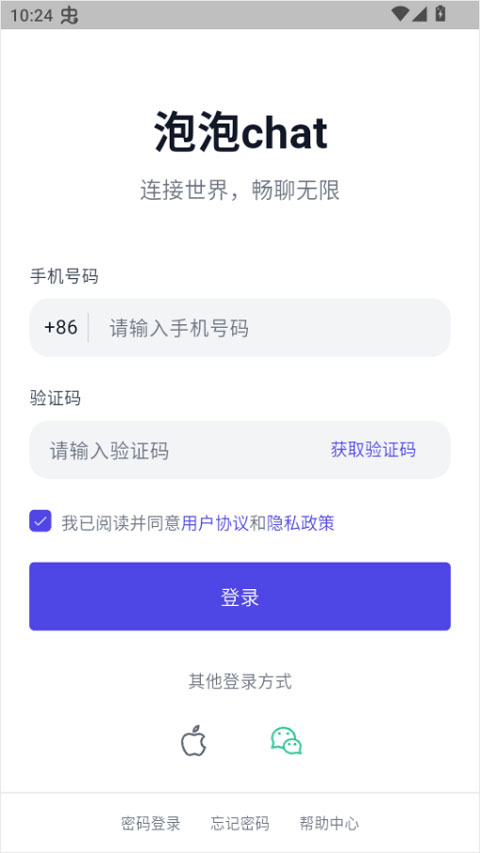Tap 获取验证码 to request a code
480x853 pixels.
[x=373, y=450]
